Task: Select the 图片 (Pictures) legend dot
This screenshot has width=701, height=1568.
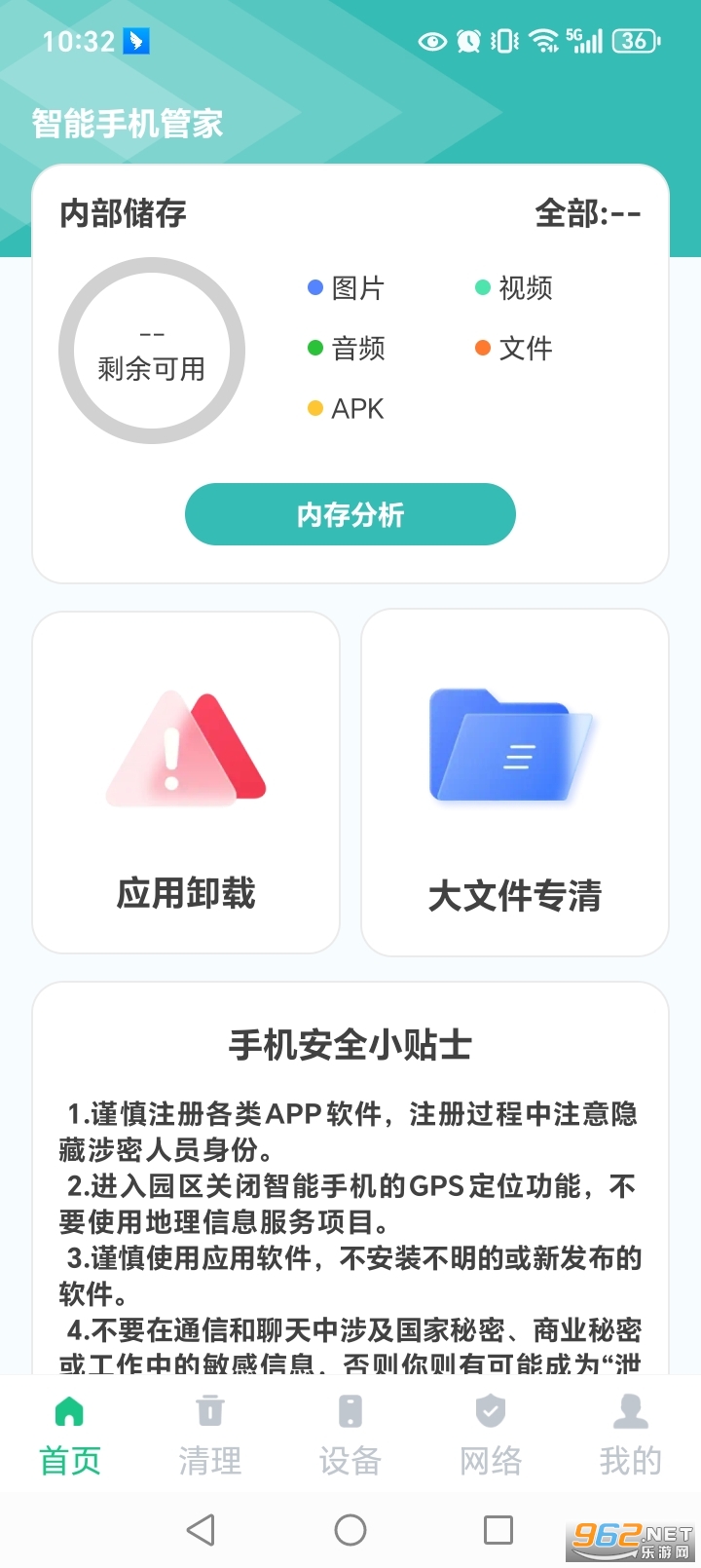Action: tap(314, 287)
